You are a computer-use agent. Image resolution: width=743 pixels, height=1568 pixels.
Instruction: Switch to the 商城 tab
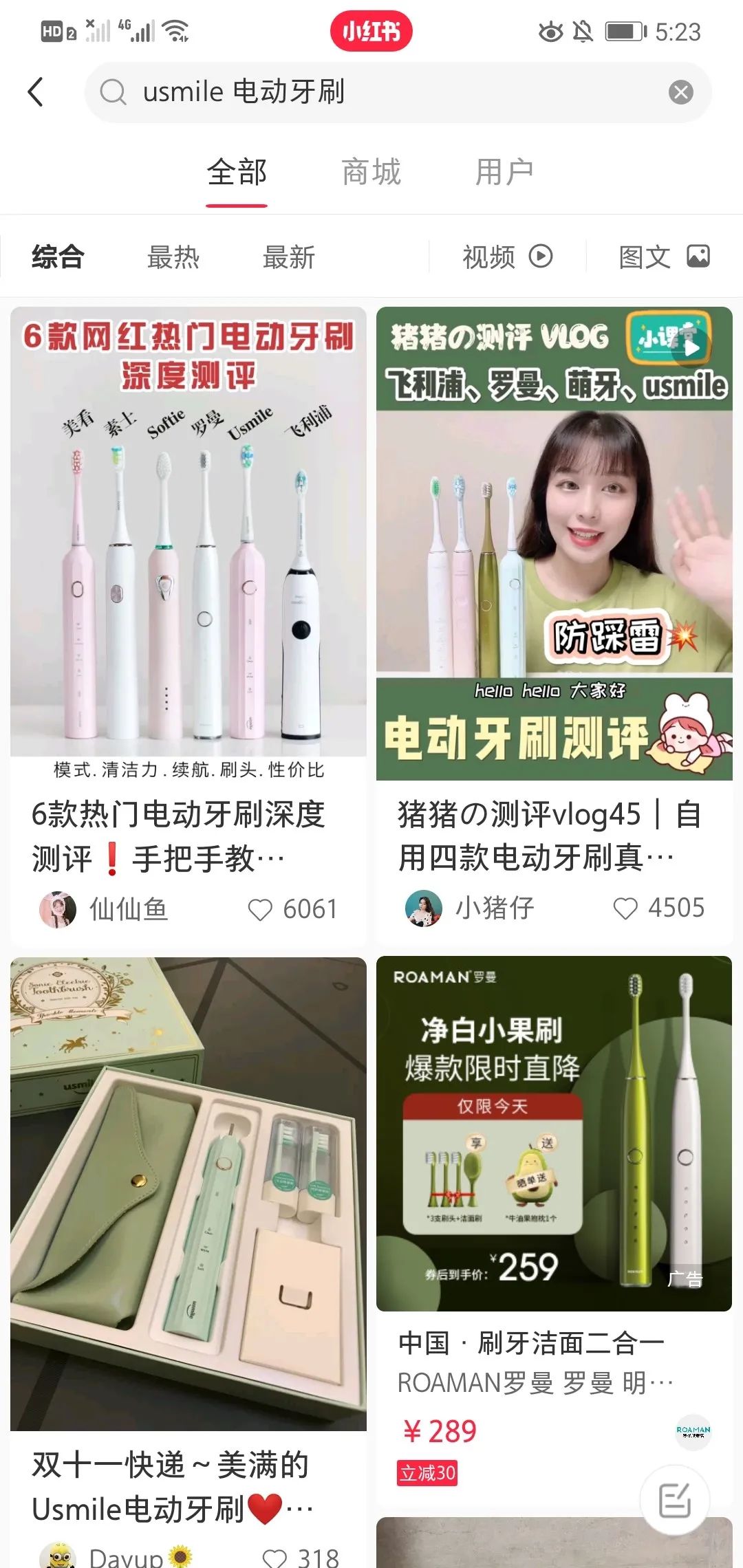click(371, 172)
